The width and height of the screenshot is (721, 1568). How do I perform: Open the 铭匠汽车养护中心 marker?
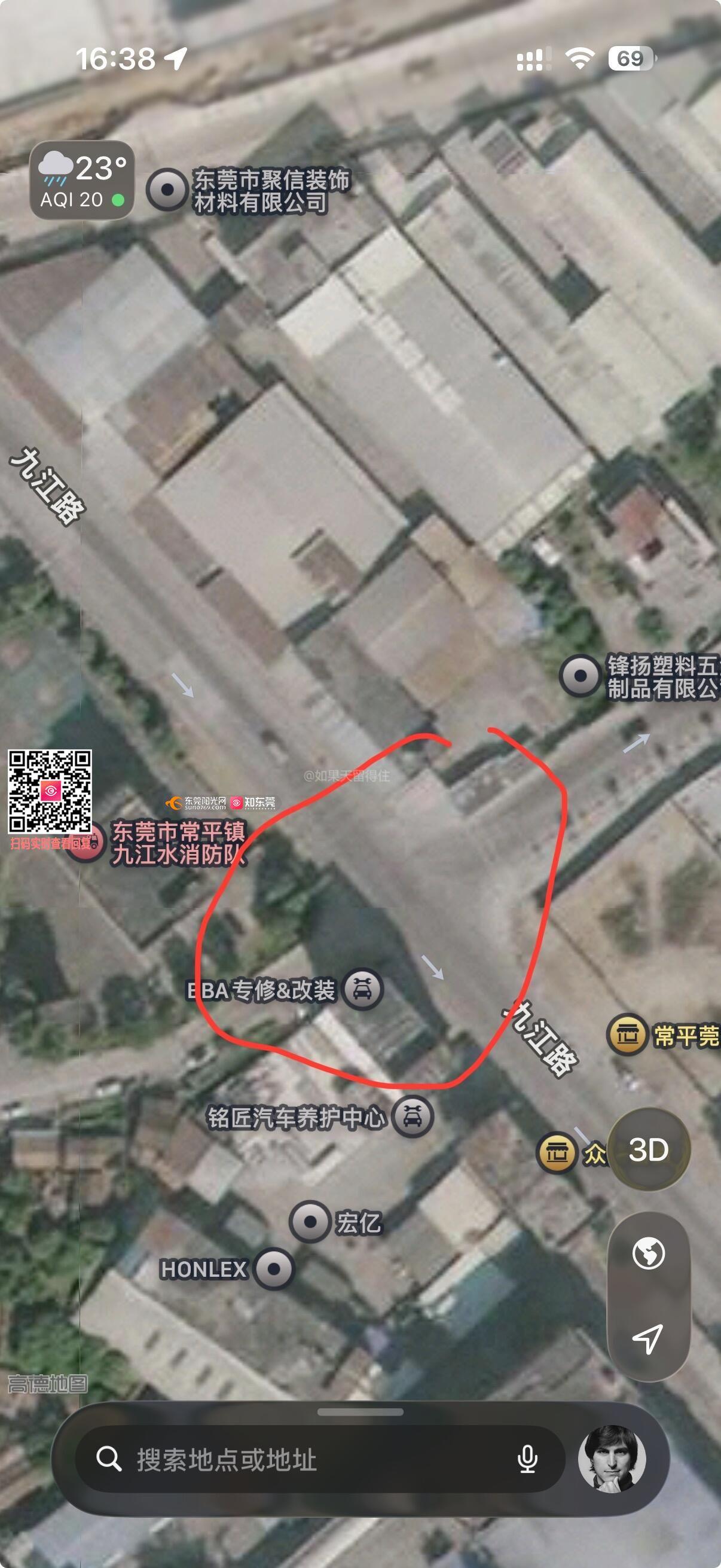(413, 1116)
